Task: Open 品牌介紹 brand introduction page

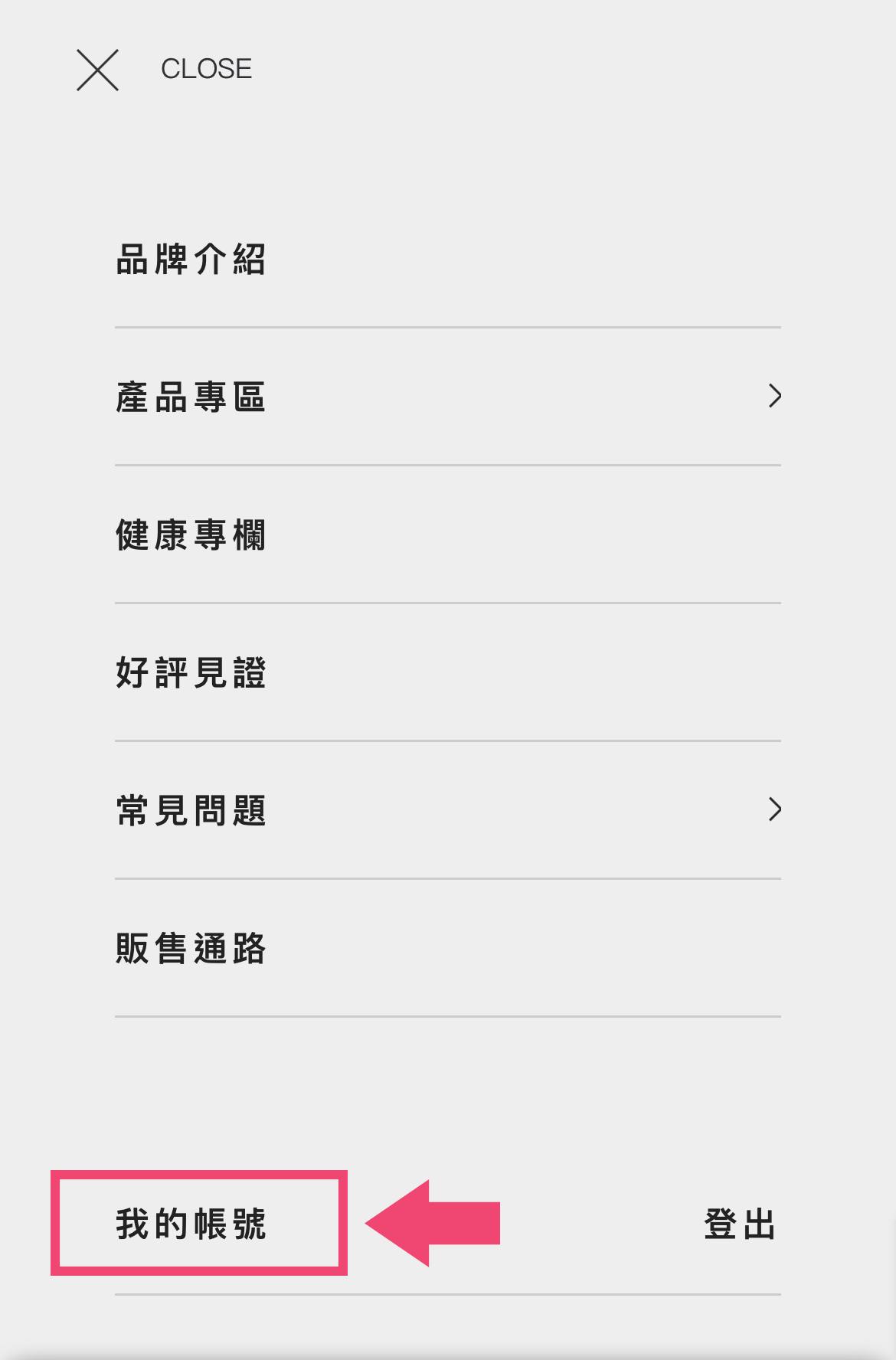Action: [x=191, y=260]
